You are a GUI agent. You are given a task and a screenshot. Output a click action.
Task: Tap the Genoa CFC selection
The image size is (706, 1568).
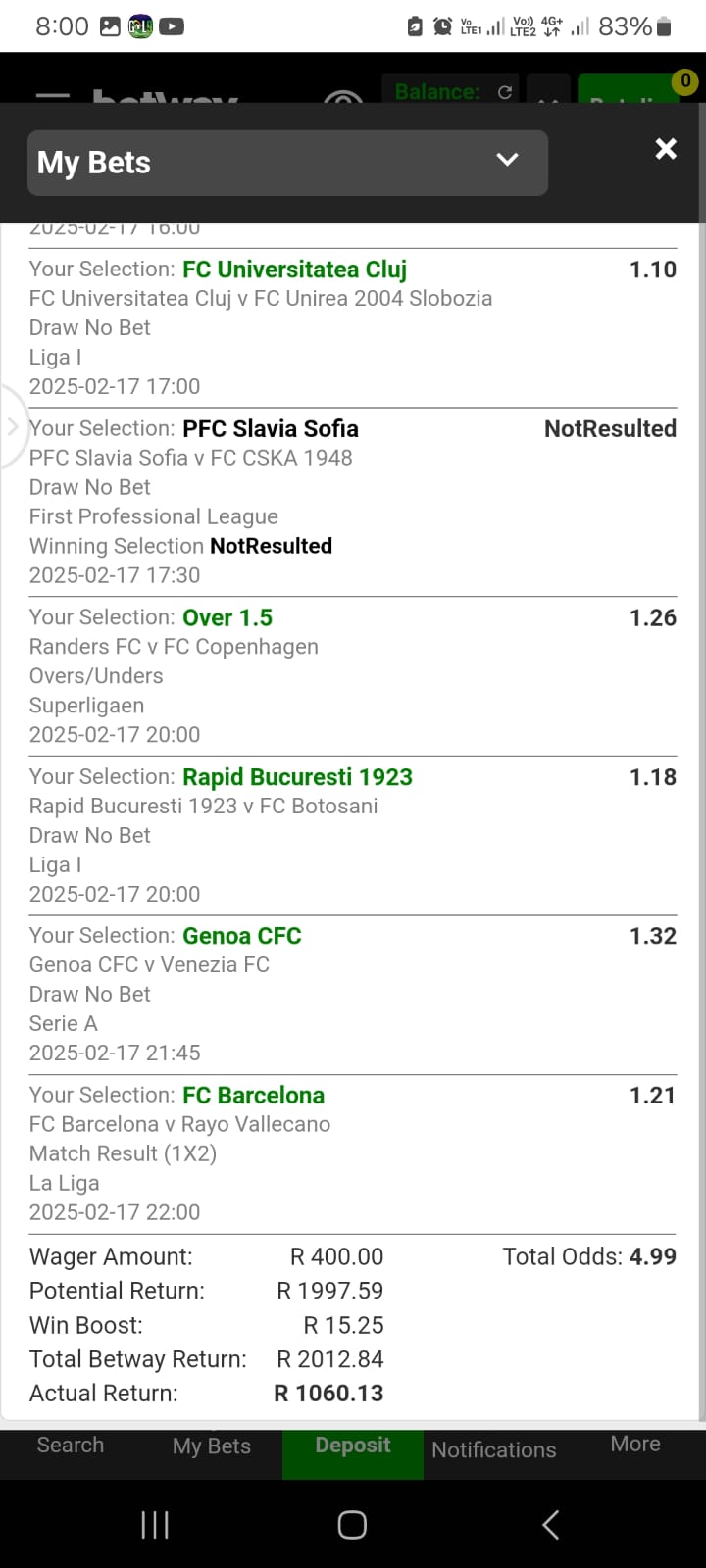(241, 936)
